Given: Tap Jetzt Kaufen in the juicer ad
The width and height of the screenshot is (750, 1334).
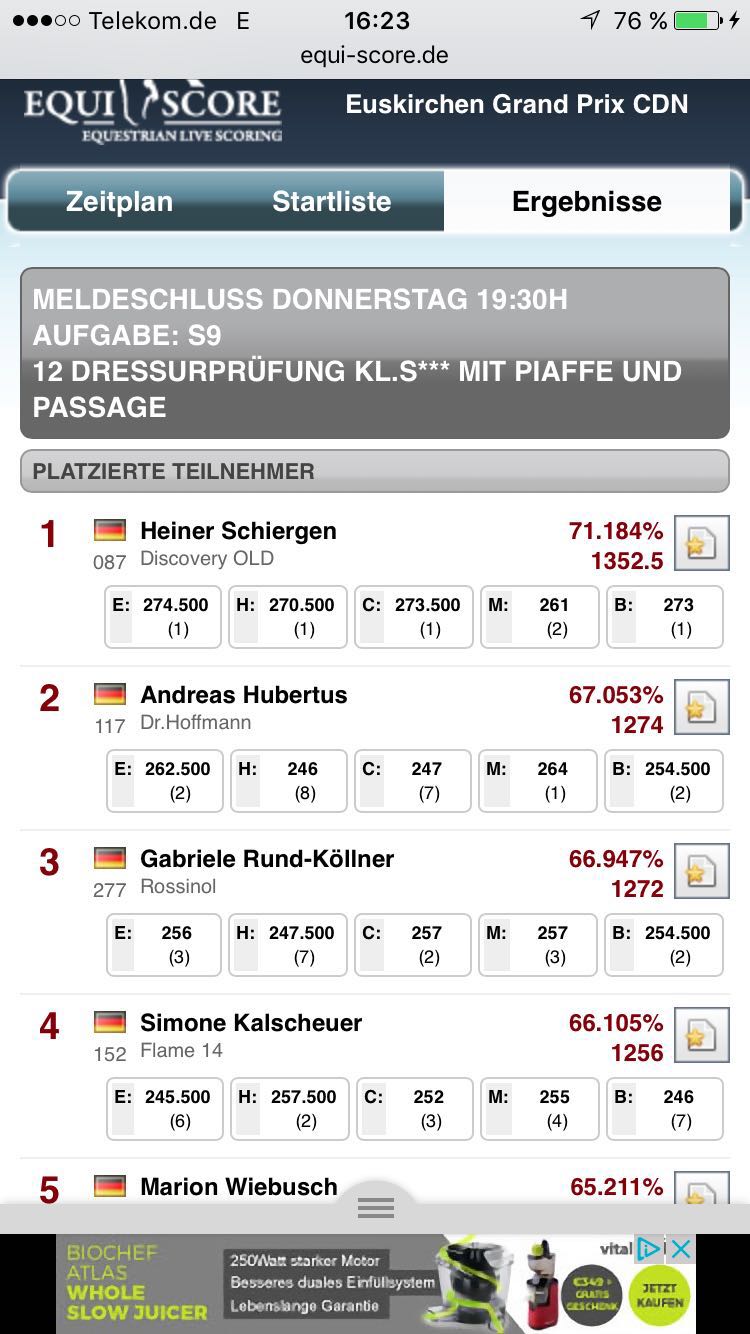Looking at the screenshot, I should pyautogui.click(x=659, y=1294).
